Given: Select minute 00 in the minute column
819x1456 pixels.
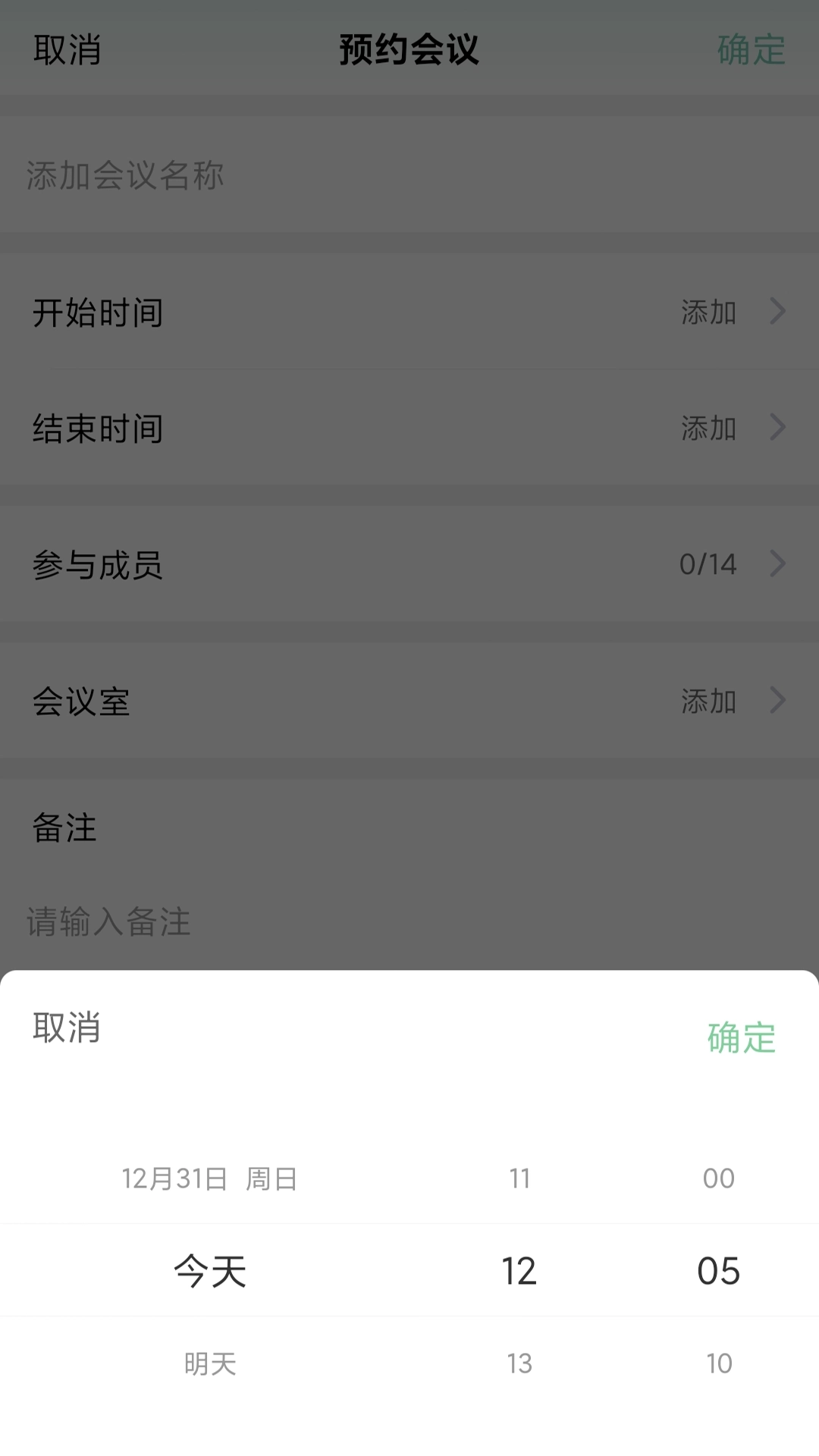Looking at the screenshot, I should pyautogui.click(x=717, y=1178).
